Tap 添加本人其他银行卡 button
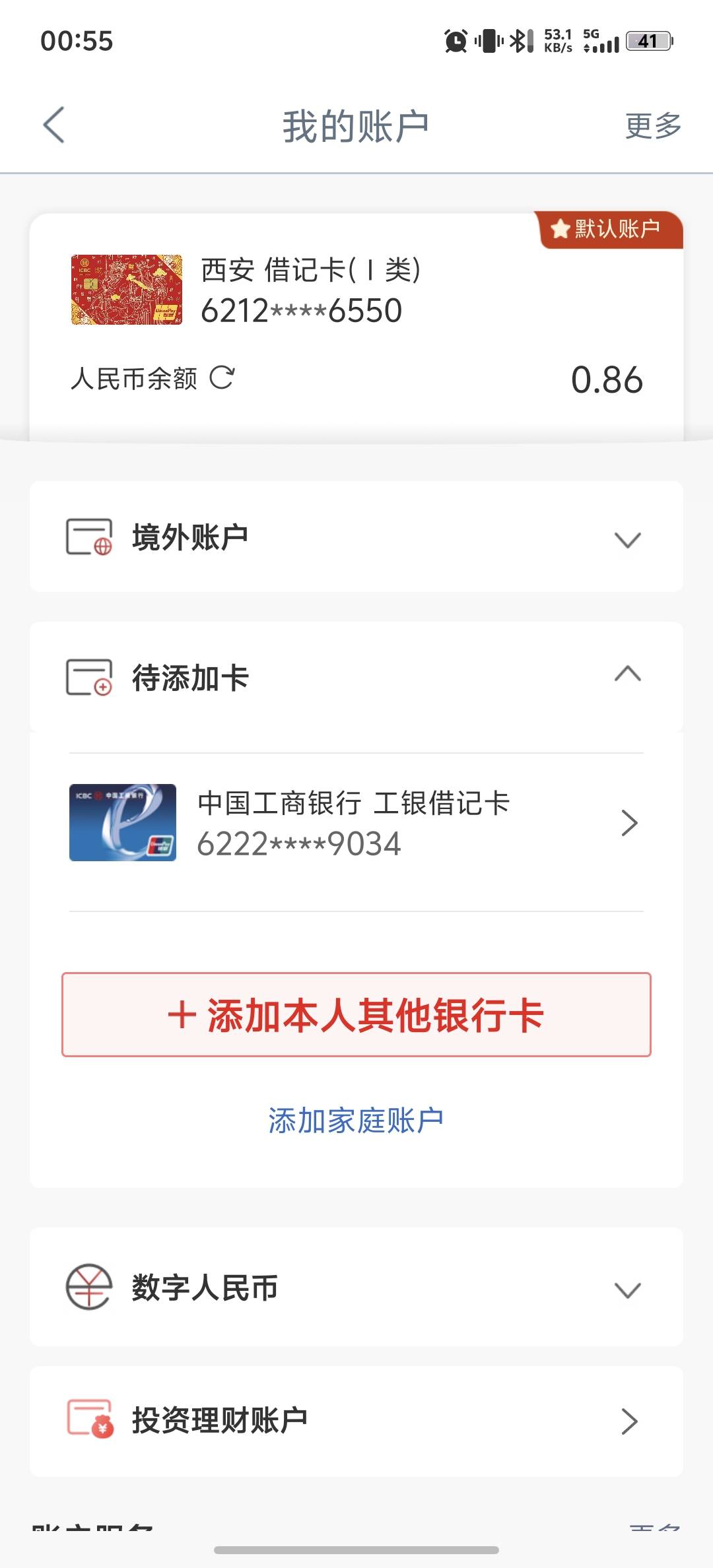The height and width of the screenshot is (1568, 713). click(x=356, y=1014)
